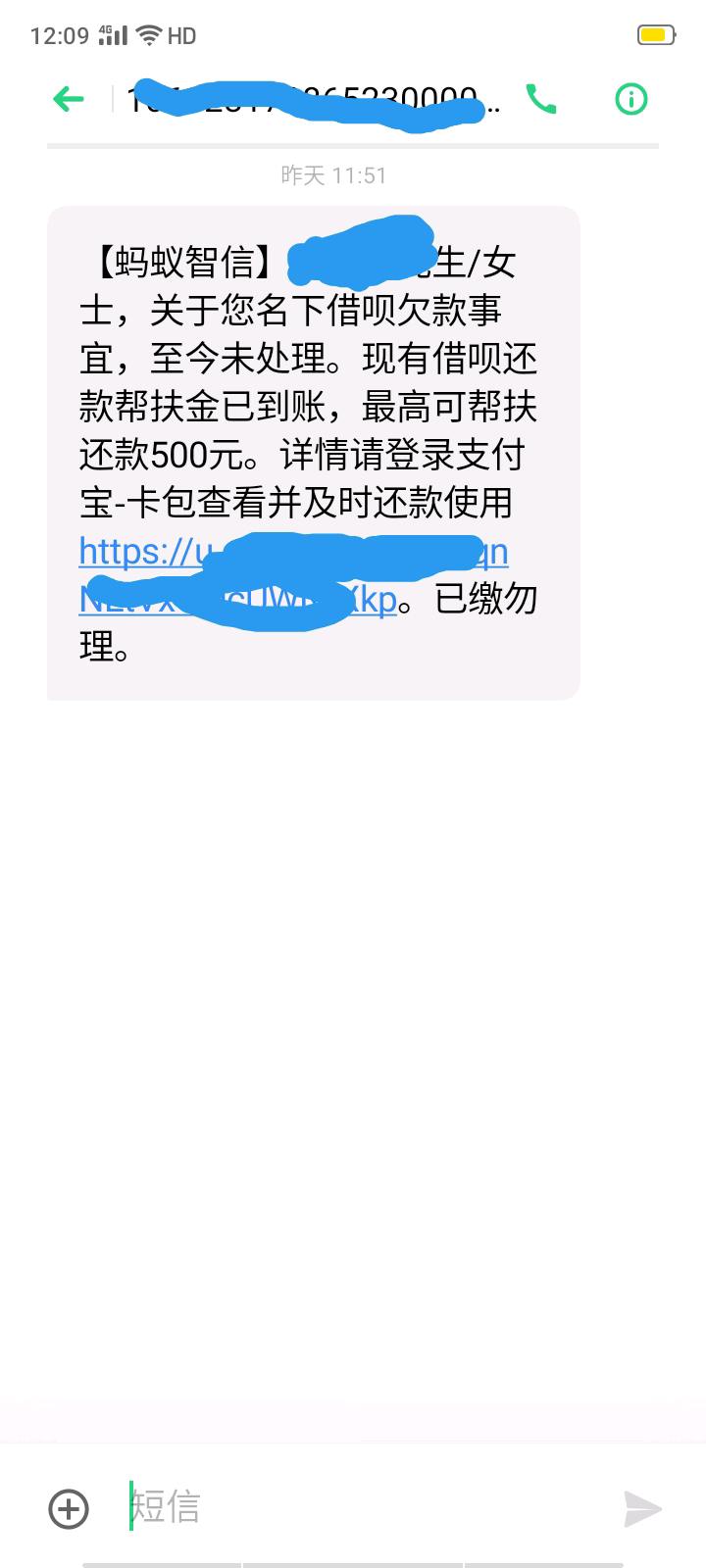Tap the HD indicator in status bar
This screenshot has height=1568, width=706.
click(182, 34)
